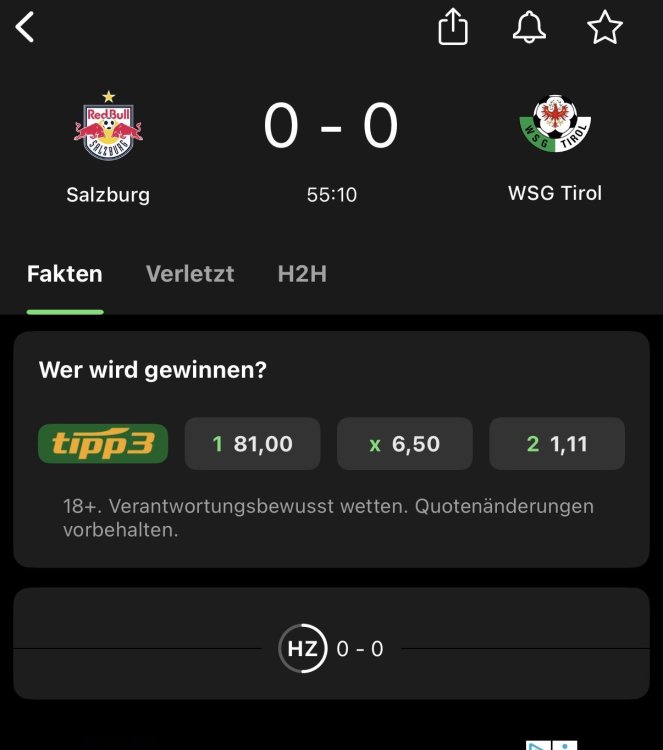The height and width of the screenshot is (750, 663).
Task: Enable notifications with the bell icon
Action: [x=529, y=27]
